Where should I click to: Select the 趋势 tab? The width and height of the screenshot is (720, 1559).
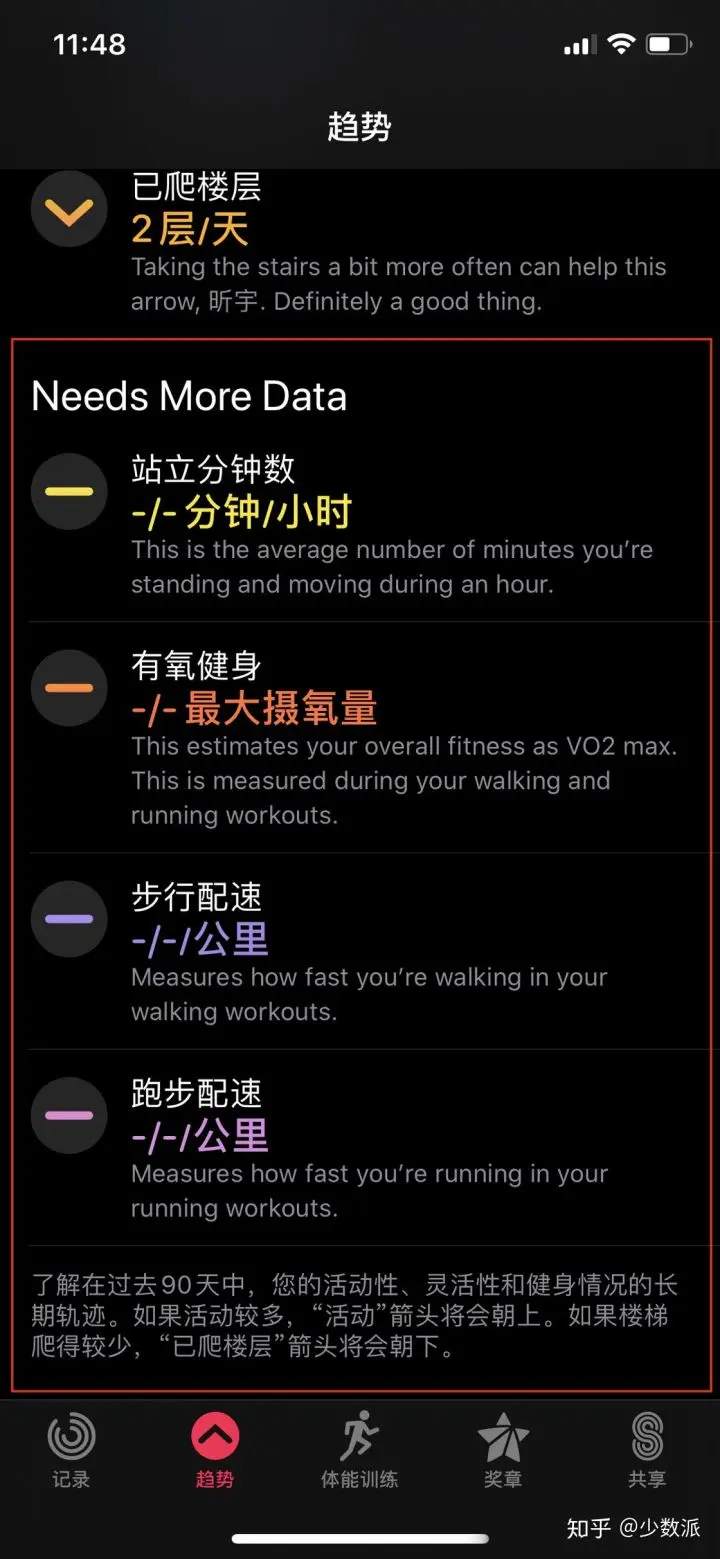click(215, 1449)
